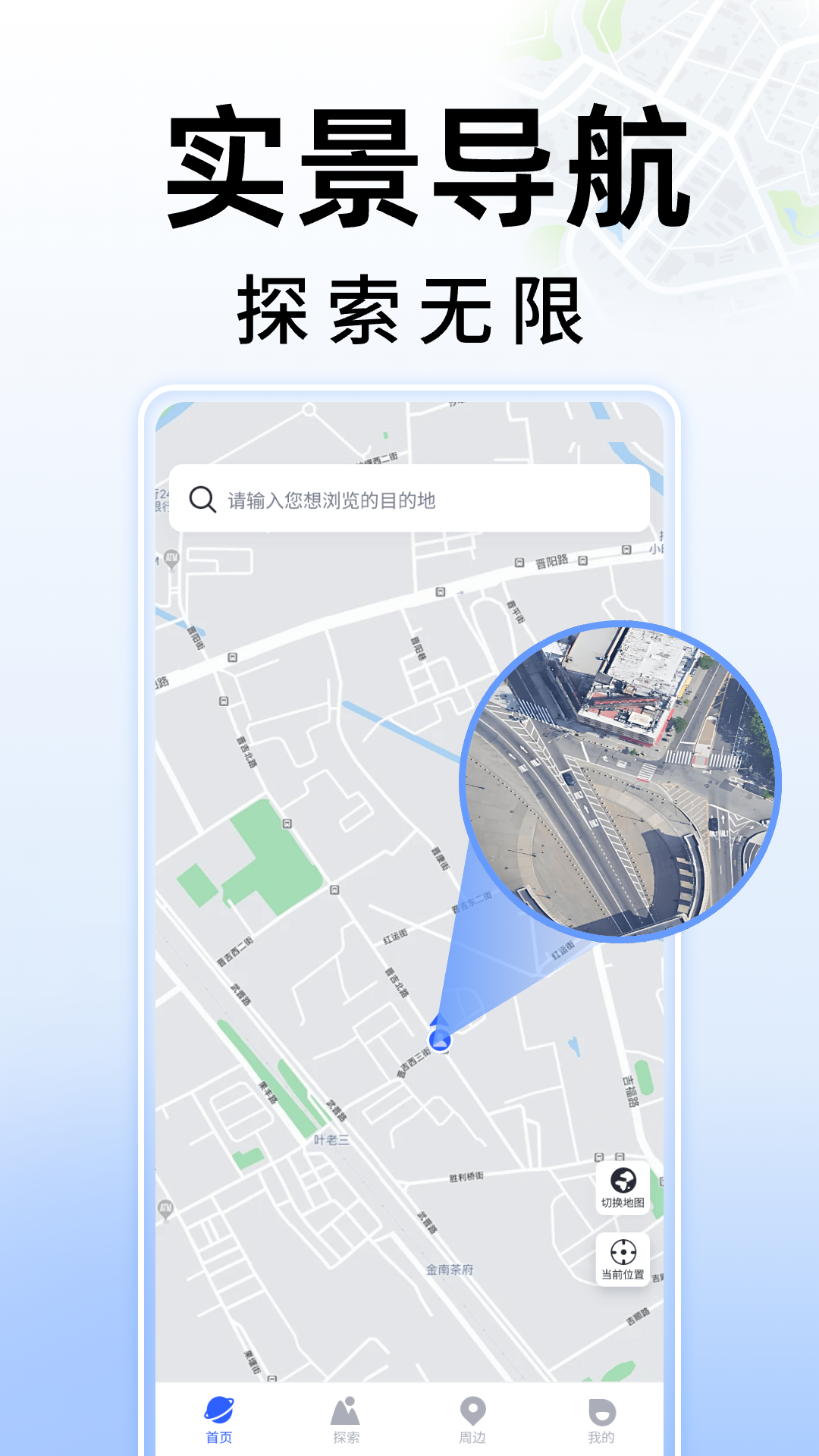
Task: Tap the 探索 mountain icon
Action: (x=345, y=1403)
